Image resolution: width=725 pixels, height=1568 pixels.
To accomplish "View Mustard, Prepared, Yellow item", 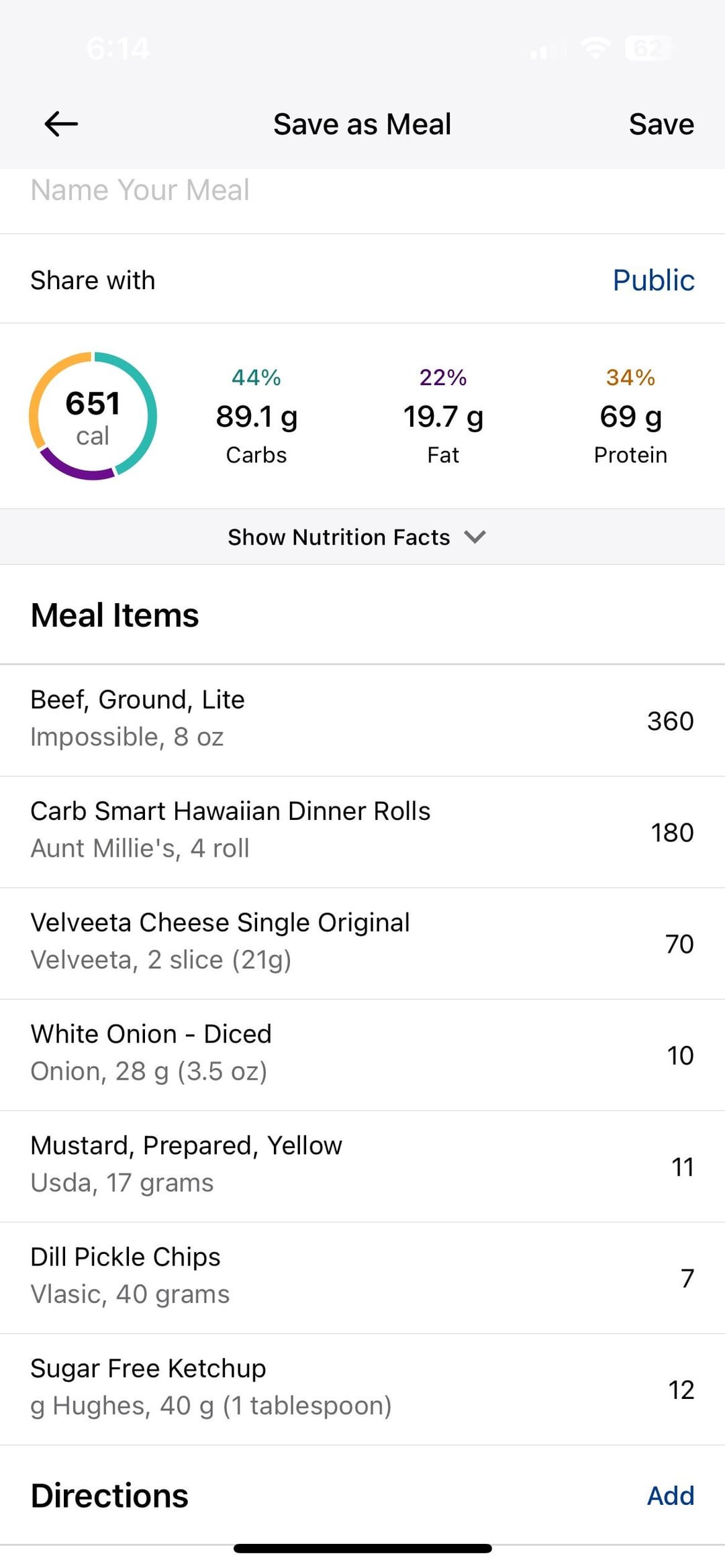I will tap(362, 1166).
